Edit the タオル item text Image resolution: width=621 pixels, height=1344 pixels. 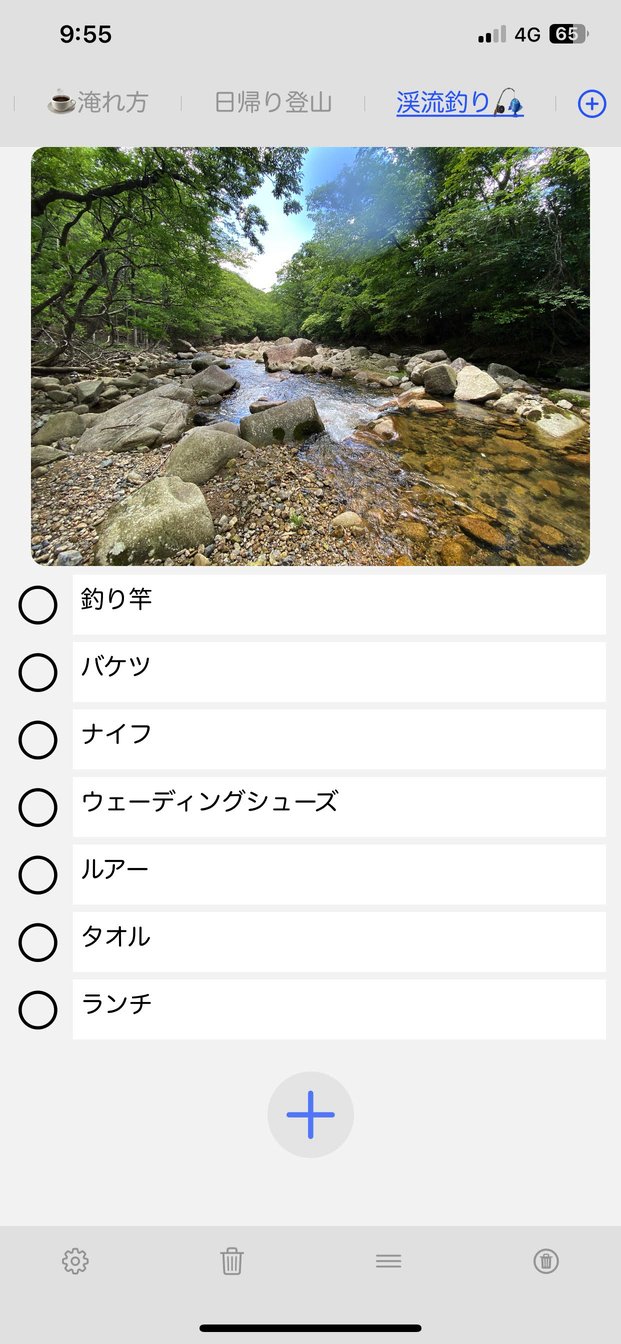point(339,942)
